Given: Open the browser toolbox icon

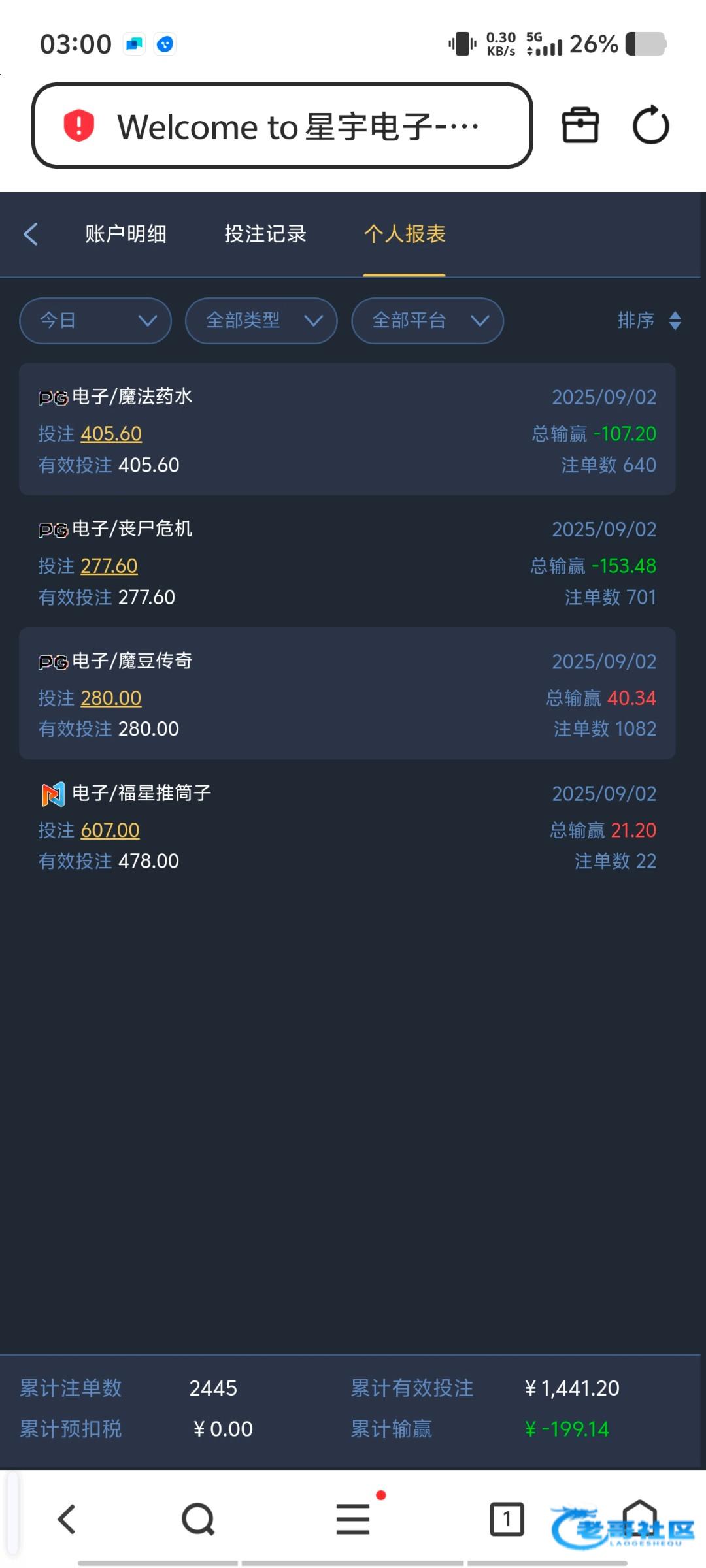Looking at the screenshot, I should tap(580, 125).
